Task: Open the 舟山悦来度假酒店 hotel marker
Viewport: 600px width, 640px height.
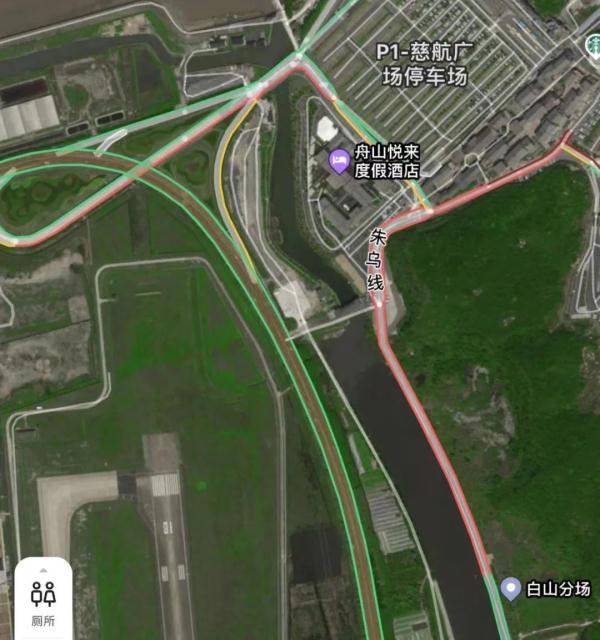Action: 339,159
